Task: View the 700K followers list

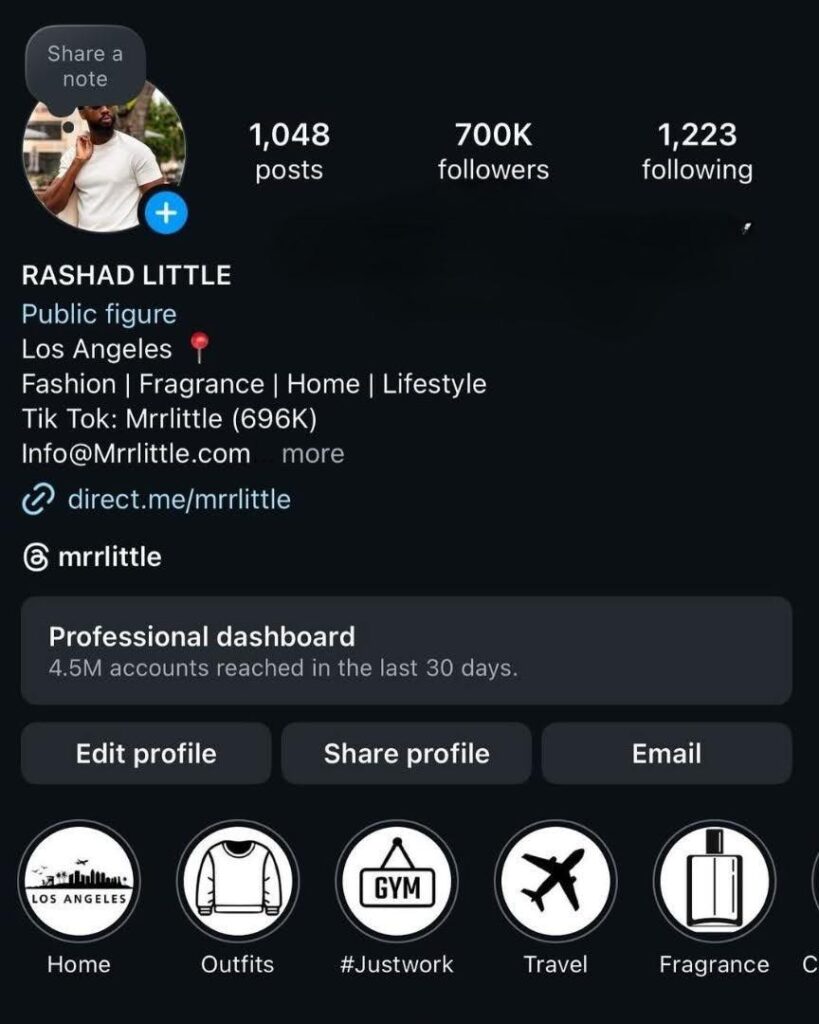Action: pos(493,151)
